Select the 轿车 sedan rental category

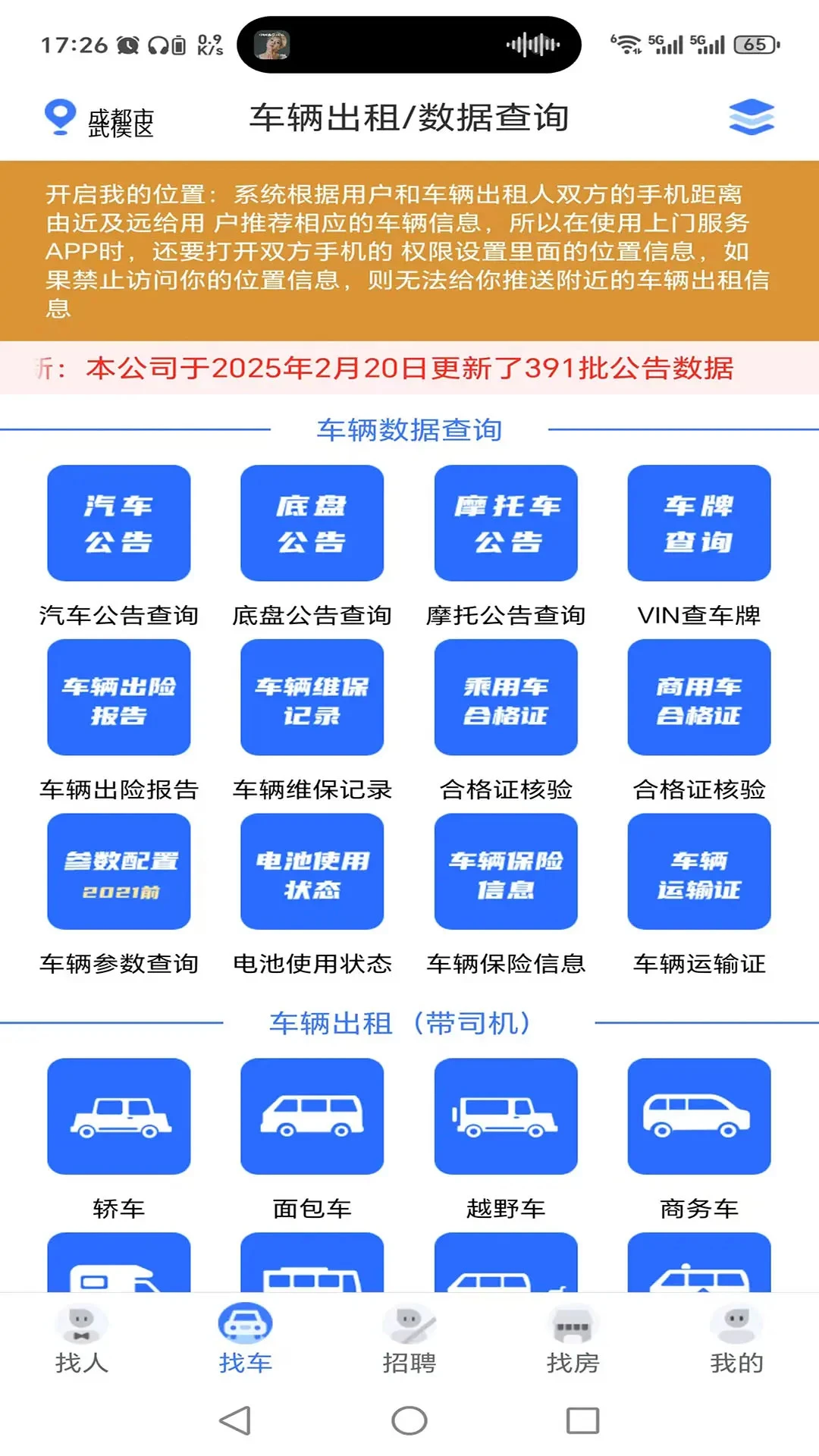point(118,1117)
